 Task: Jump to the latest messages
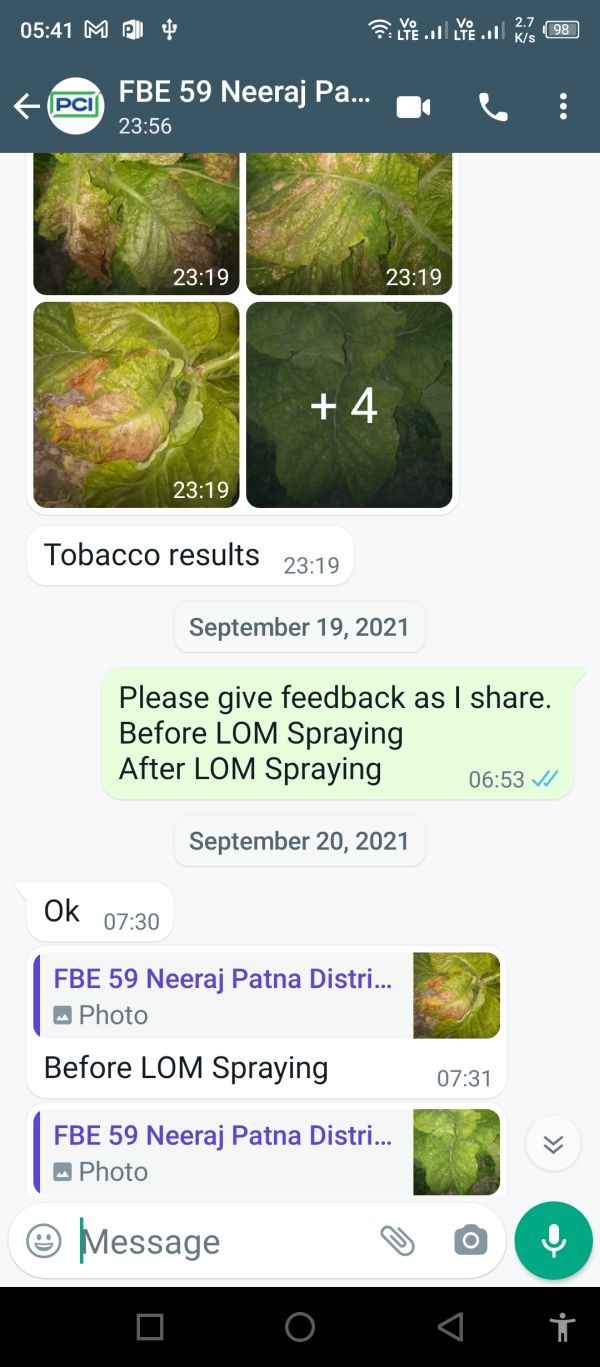[553, 1144]
